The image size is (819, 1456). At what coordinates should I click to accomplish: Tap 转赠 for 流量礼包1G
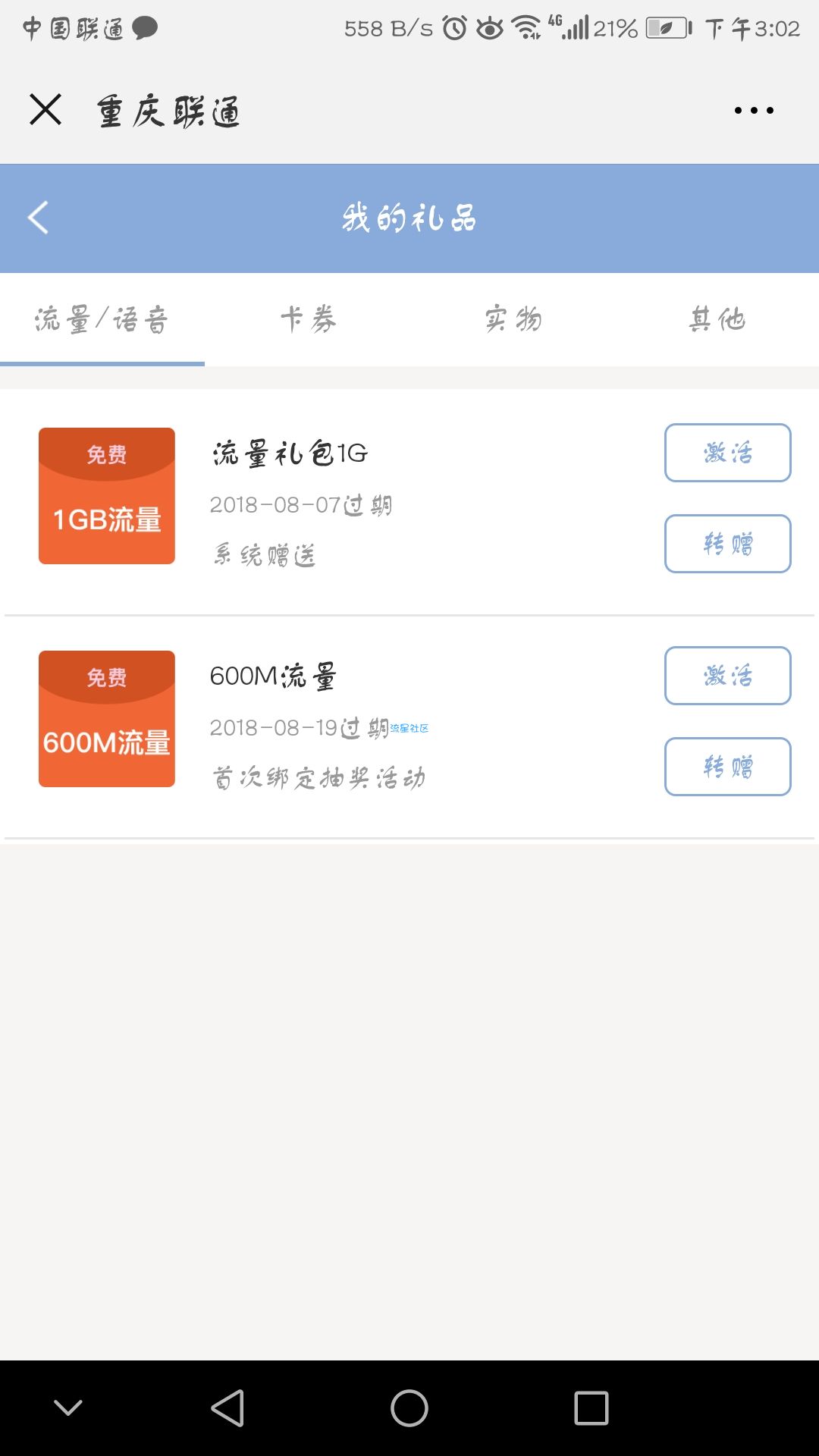click(x=728, y=544)
